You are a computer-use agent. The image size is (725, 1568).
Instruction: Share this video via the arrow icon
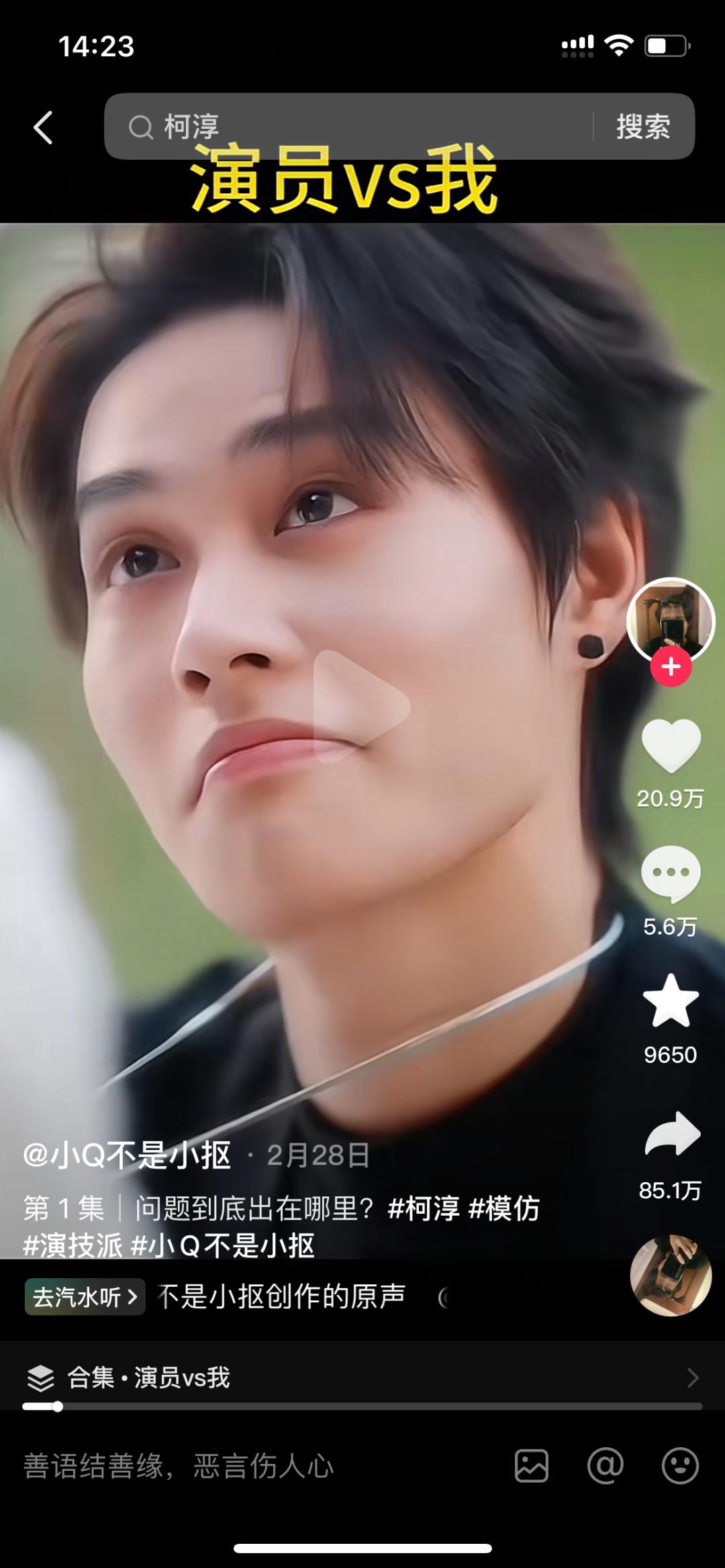point(672,1135)
